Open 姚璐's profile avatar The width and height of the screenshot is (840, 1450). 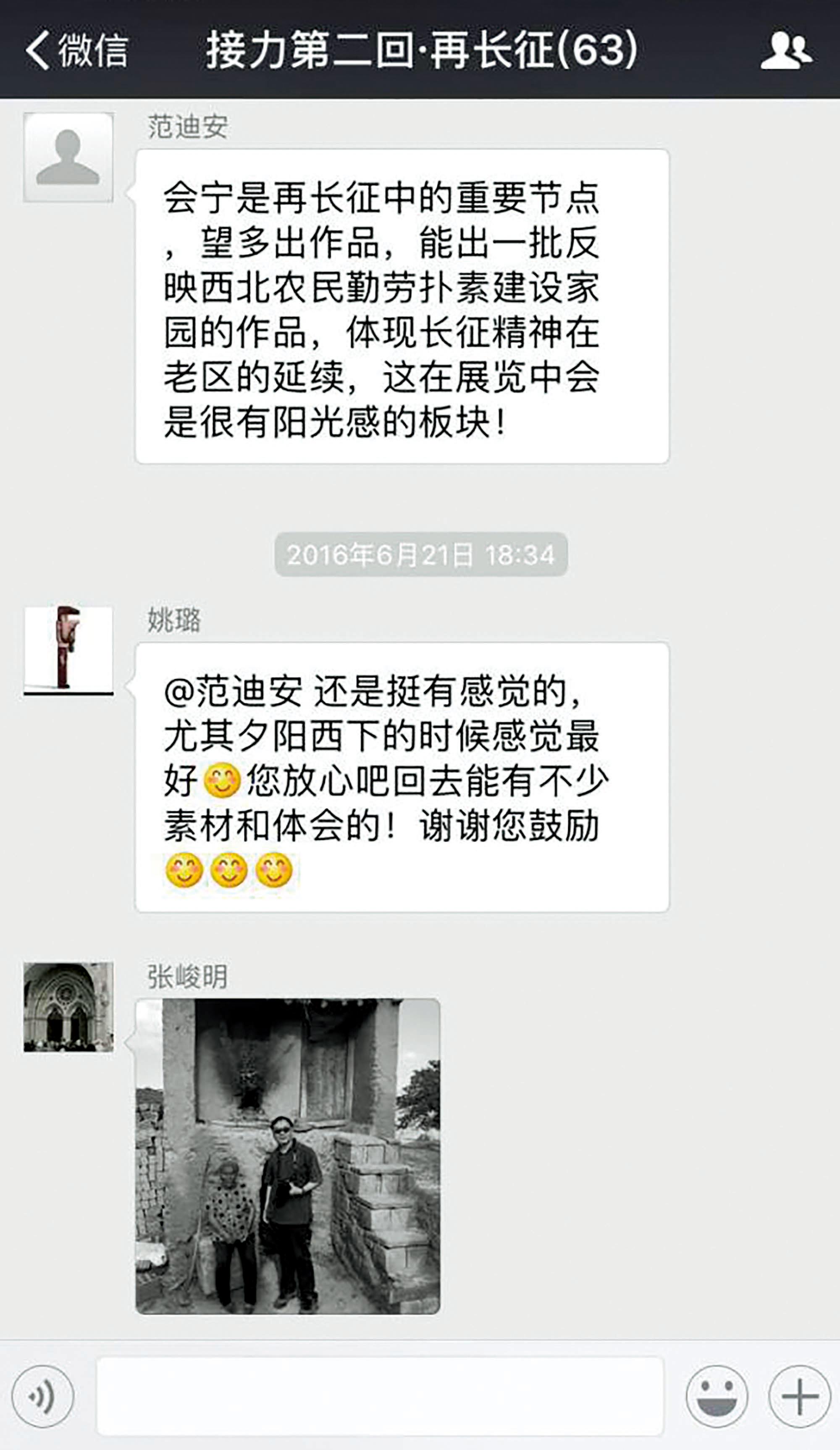tap(68, 650)
